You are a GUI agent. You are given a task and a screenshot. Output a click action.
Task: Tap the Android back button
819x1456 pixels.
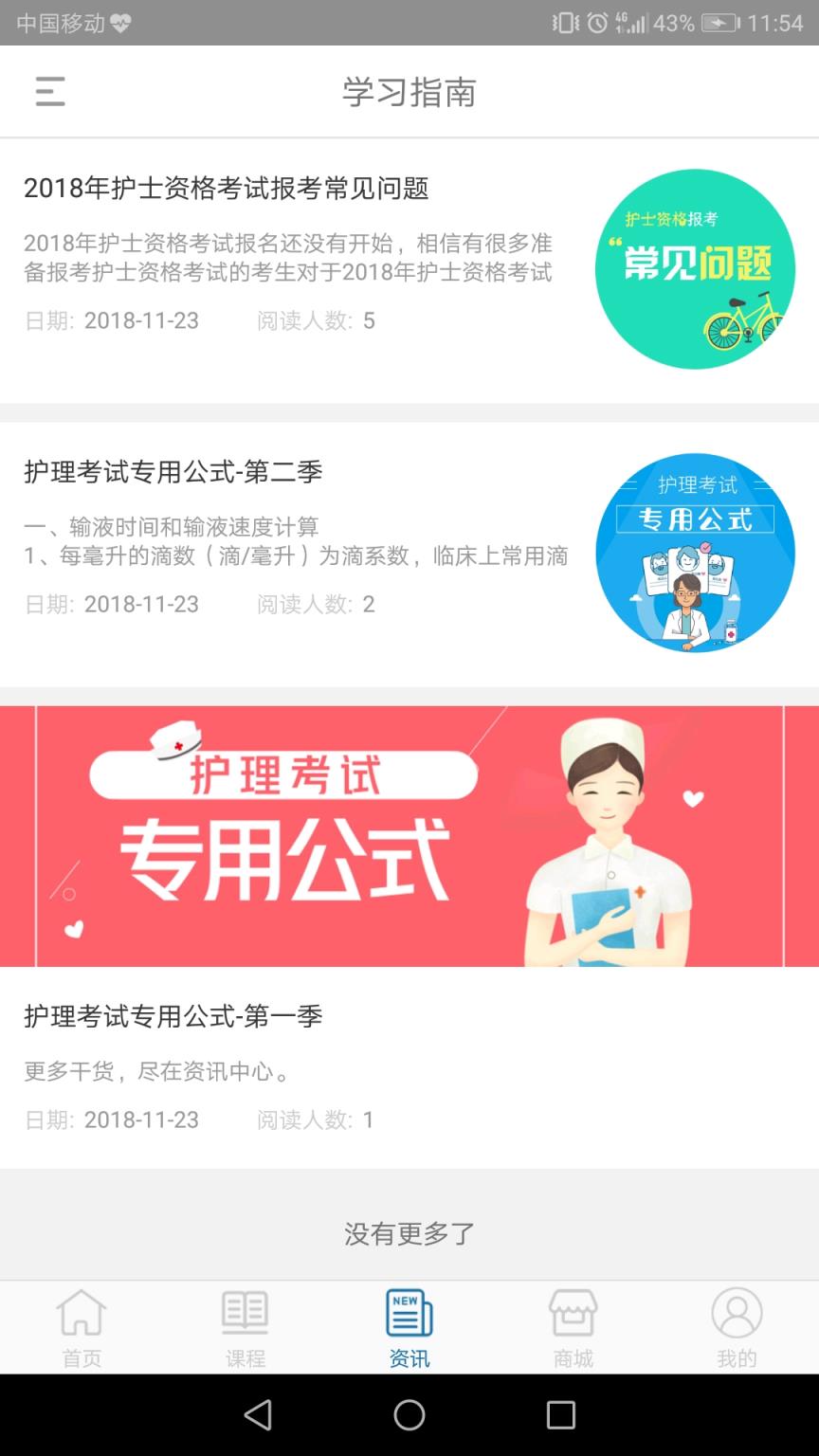tap(258, 1415)
